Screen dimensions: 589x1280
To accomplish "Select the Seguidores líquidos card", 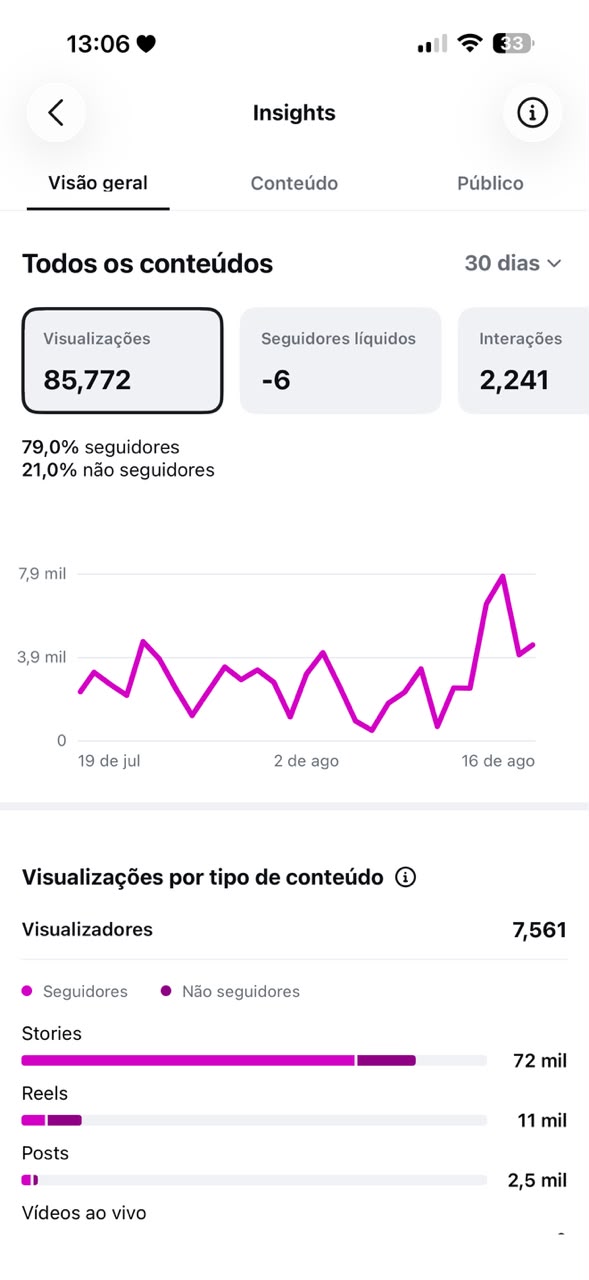I will (340, 361).
